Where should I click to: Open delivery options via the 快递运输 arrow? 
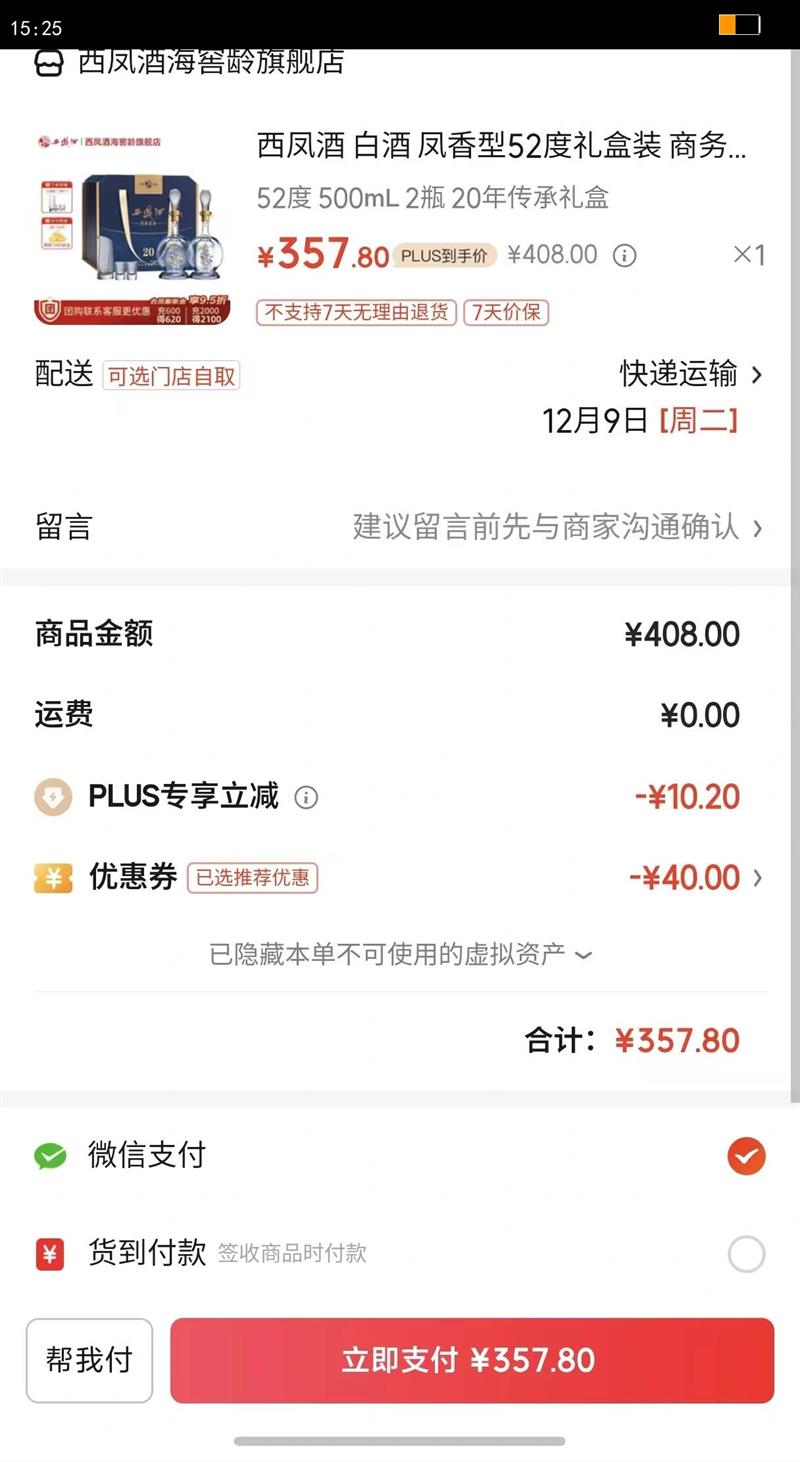(757, 375)
